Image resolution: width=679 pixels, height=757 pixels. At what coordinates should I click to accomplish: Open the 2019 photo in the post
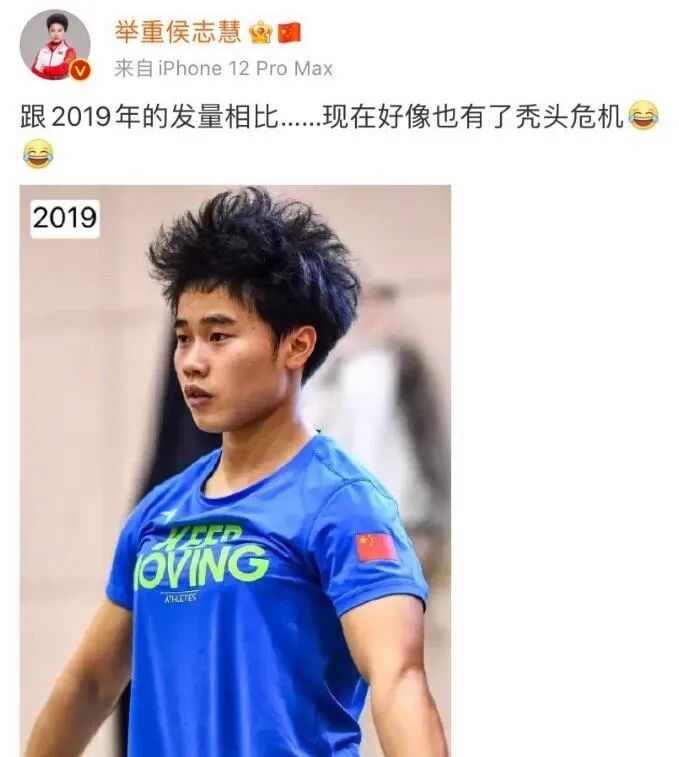235,470
